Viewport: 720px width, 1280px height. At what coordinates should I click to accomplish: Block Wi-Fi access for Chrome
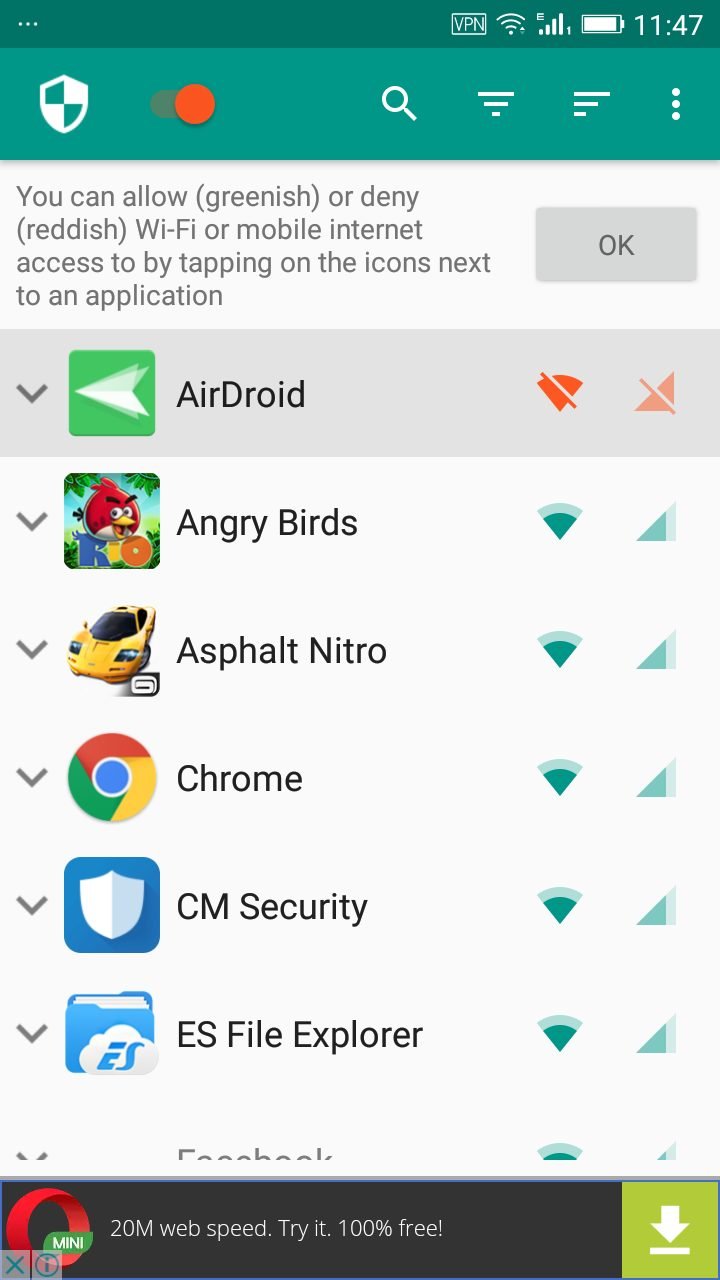(560, 777)
